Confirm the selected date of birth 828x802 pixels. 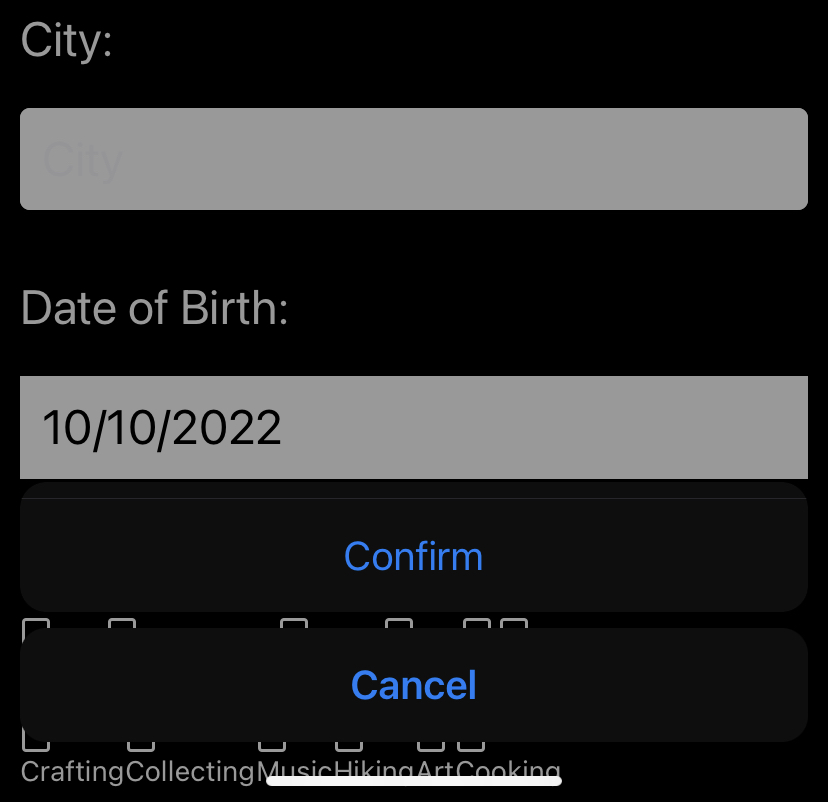[413, 556]
